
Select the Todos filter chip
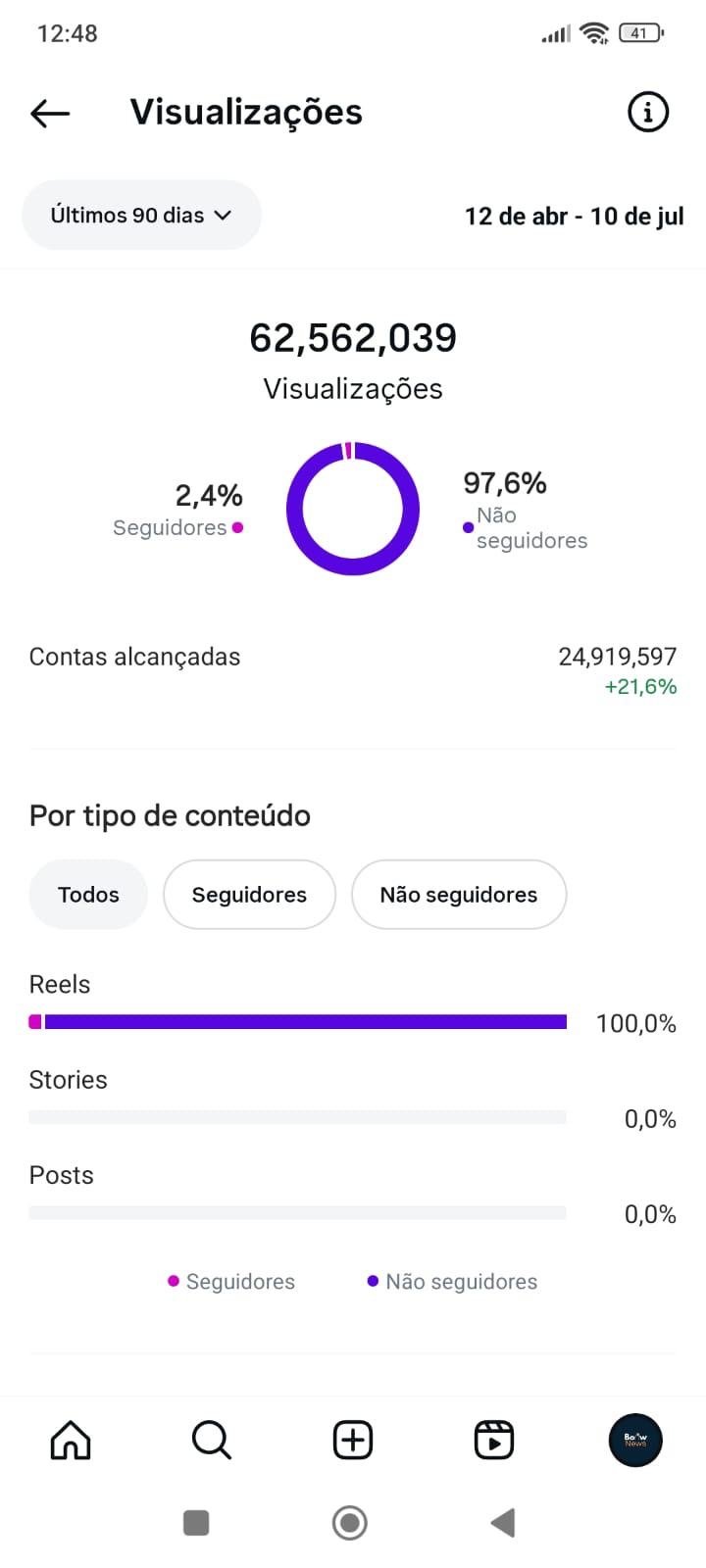pyautogui.click(x=88, y=895)
